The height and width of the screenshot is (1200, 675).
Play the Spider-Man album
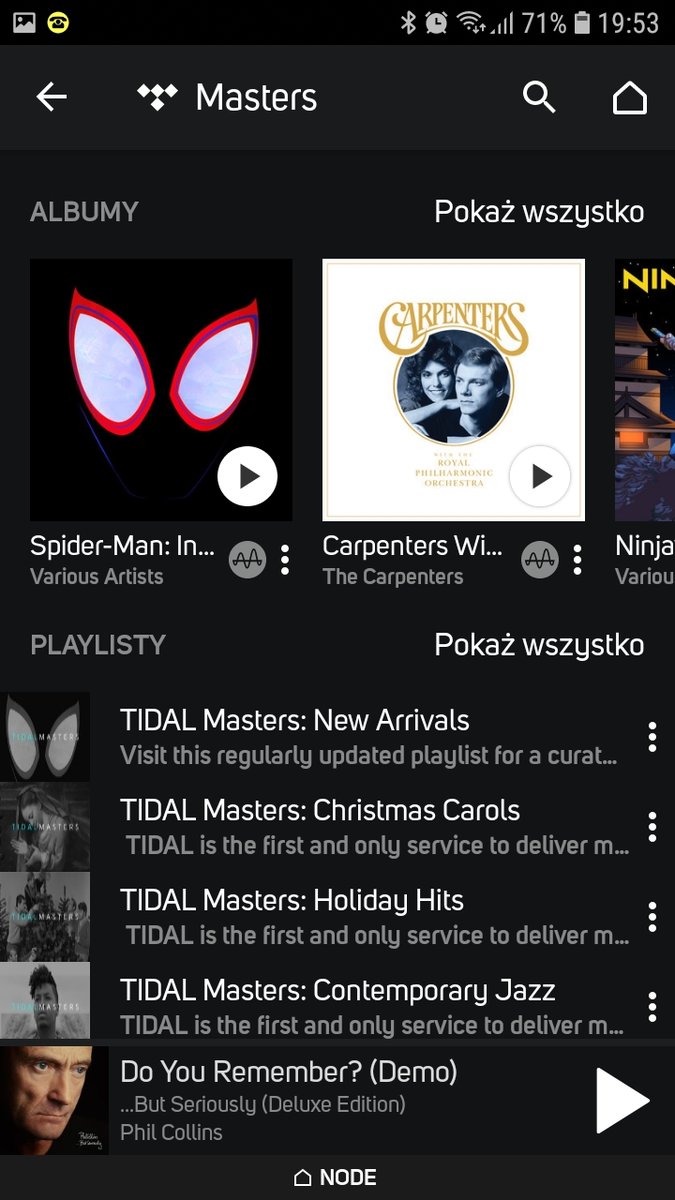coord(247,476)
